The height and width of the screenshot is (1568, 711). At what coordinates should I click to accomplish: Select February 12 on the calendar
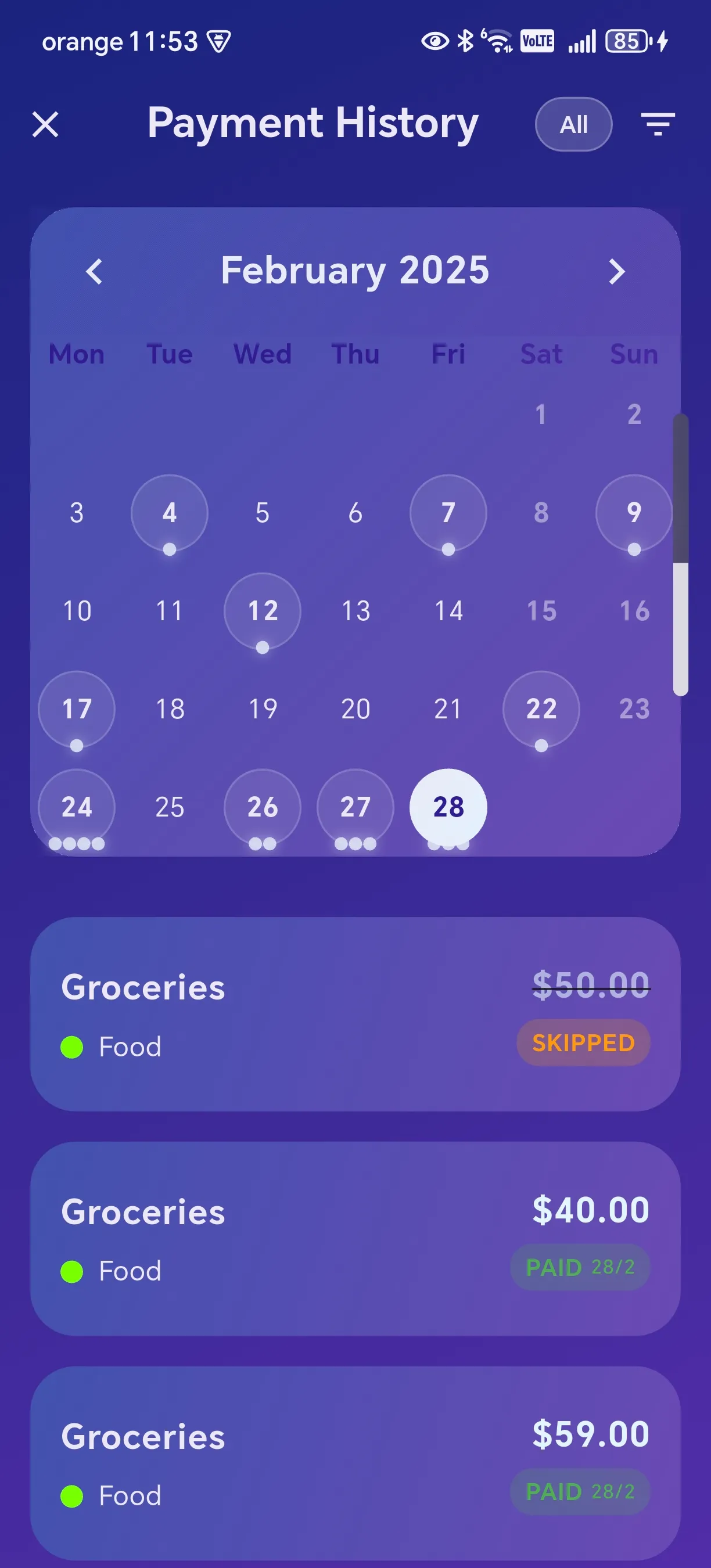262,610
